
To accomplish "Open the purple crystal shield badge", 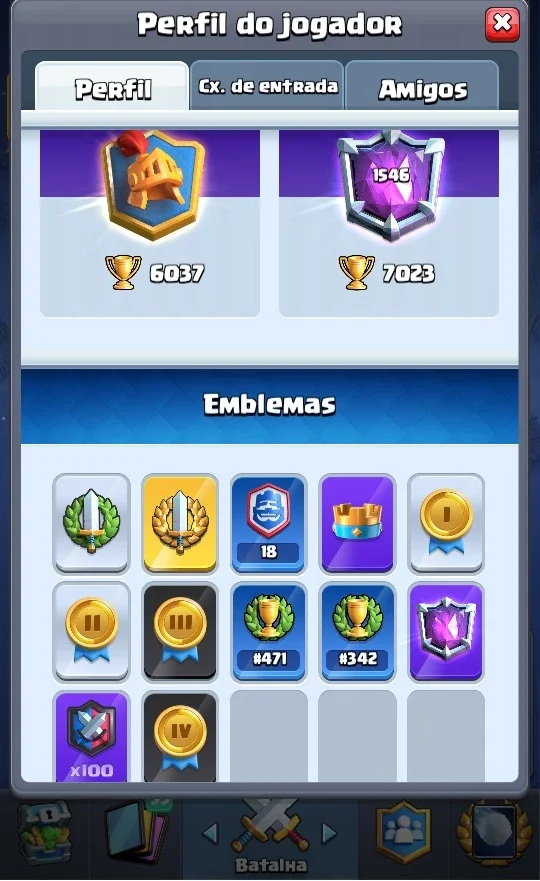I will point(446,632).
